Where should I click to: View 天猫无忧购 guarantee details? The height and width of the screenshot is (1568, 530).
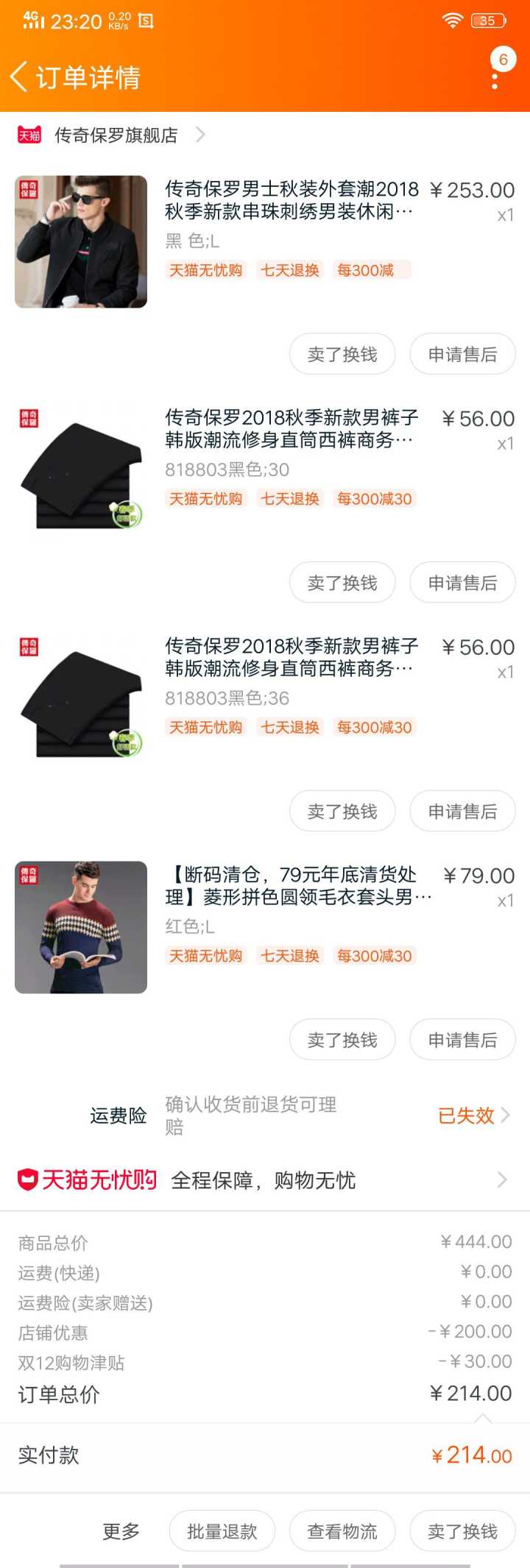coord(265,1180)
